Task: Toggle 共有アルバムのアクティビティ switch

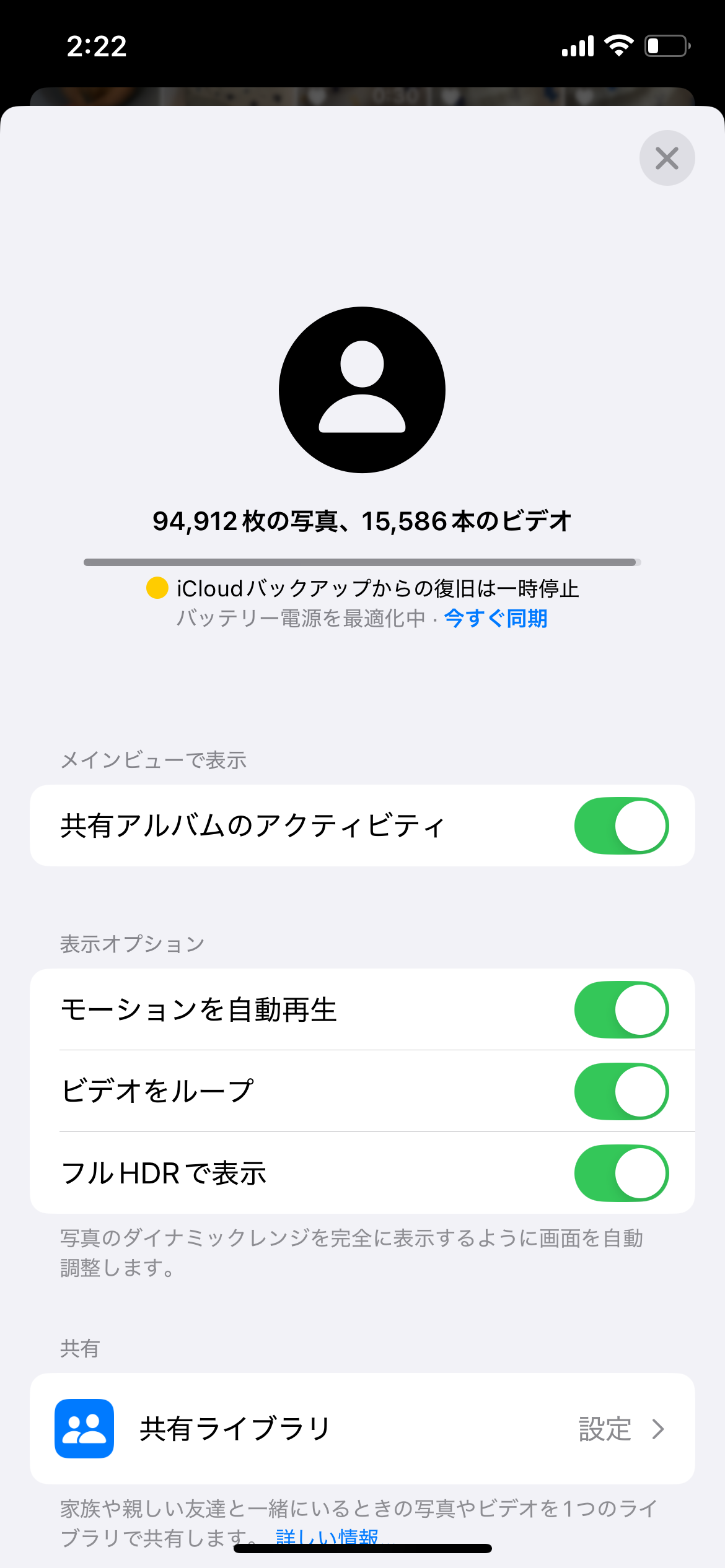Action: pos(621,825)
